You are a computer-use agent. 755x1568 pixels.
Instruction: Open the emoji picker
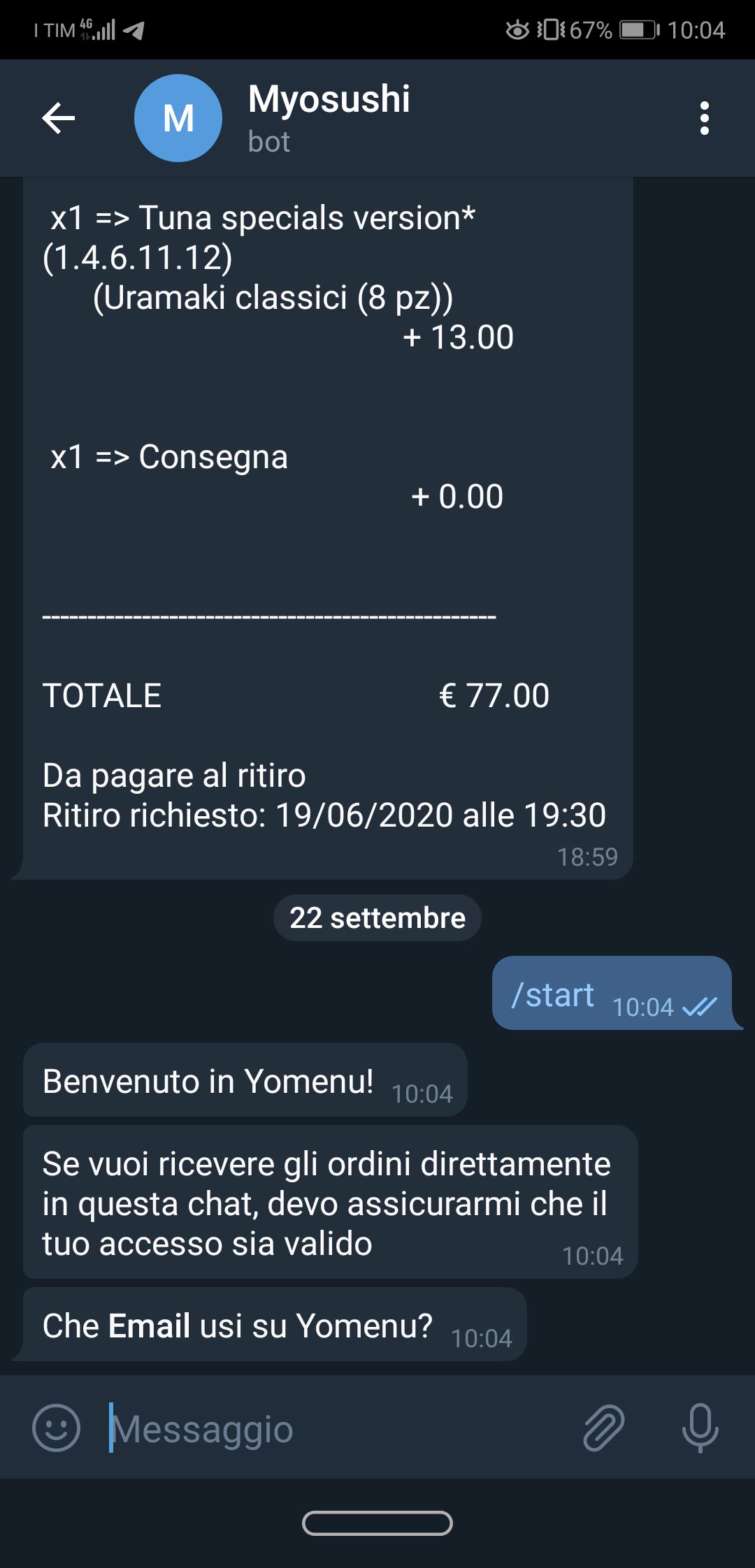click(56, 1428)
